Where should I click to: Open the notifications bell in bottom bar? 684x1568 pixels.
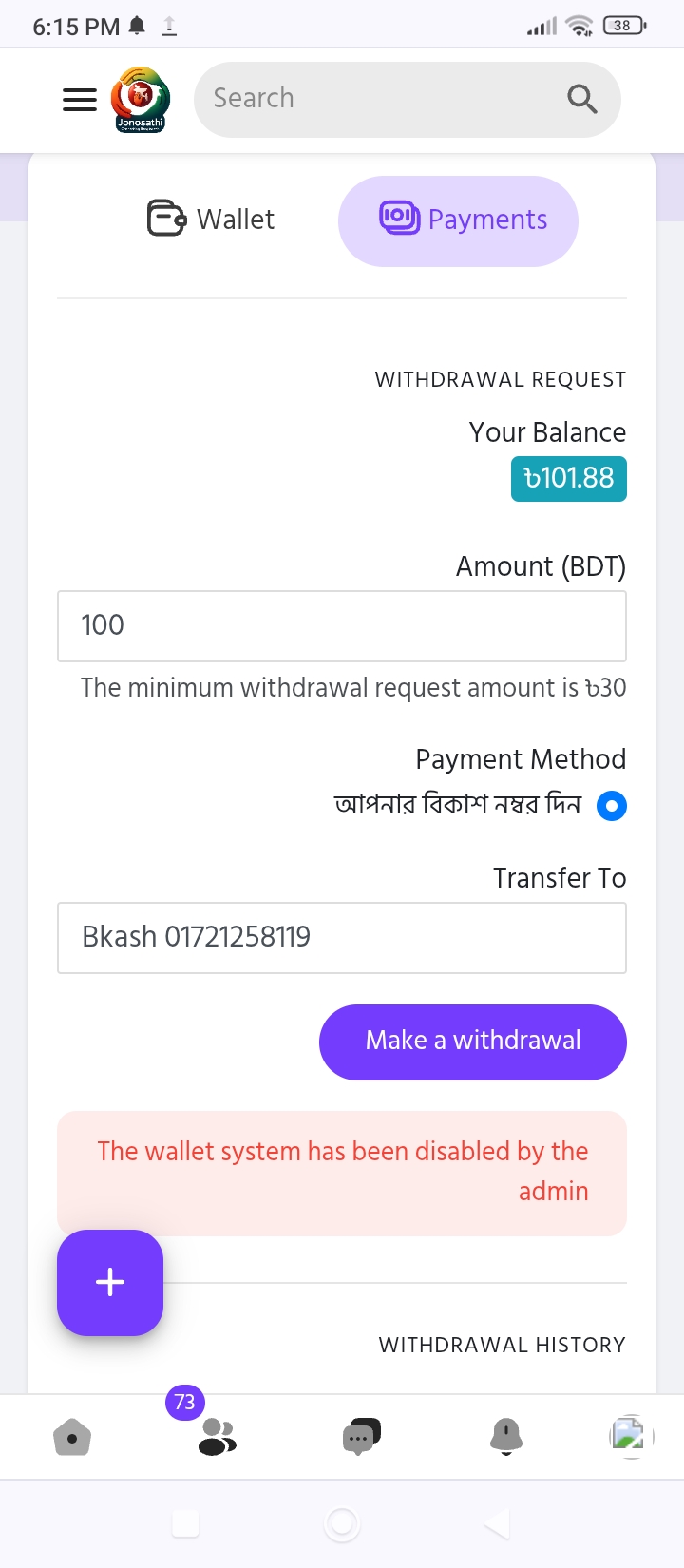(505, 1437)
